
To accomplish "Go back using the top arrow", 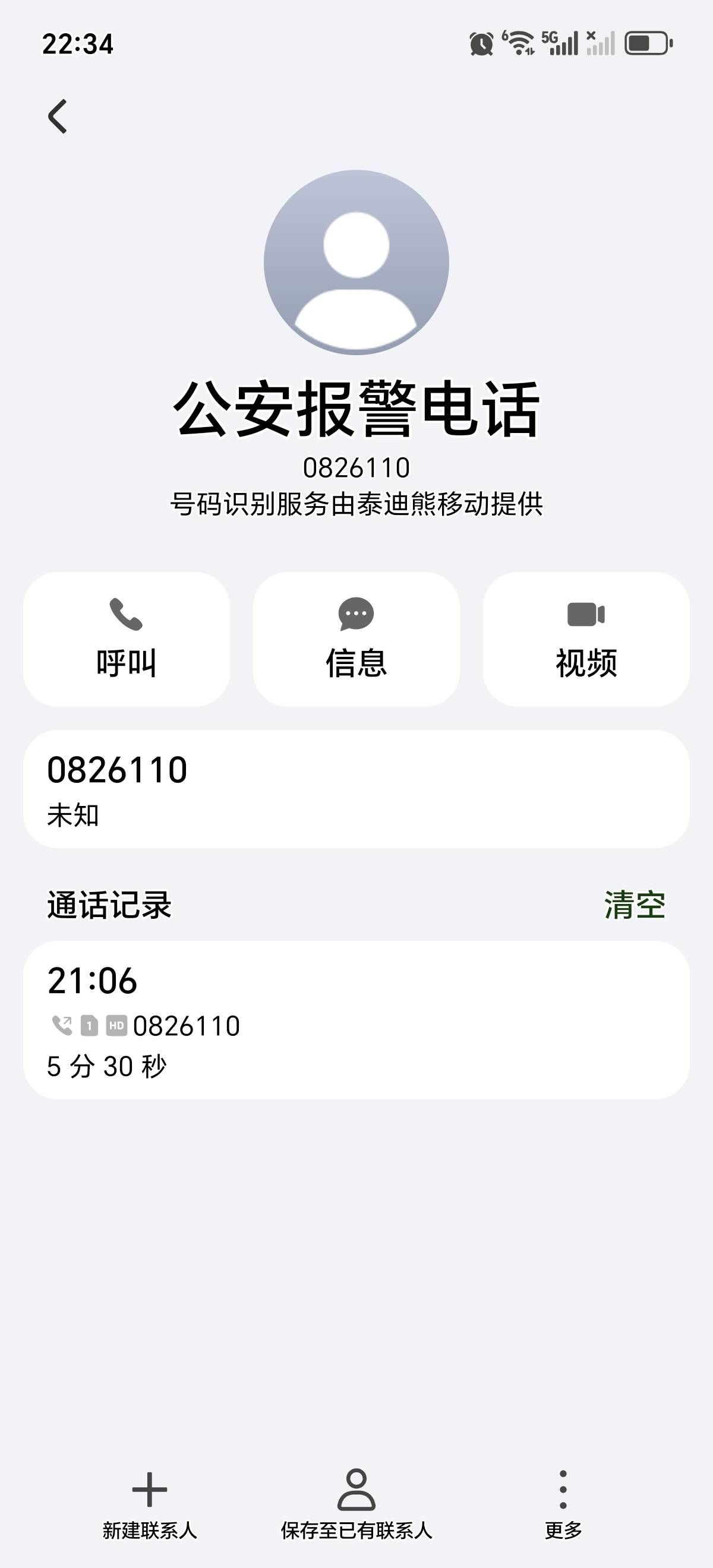I will click(58, 116).
